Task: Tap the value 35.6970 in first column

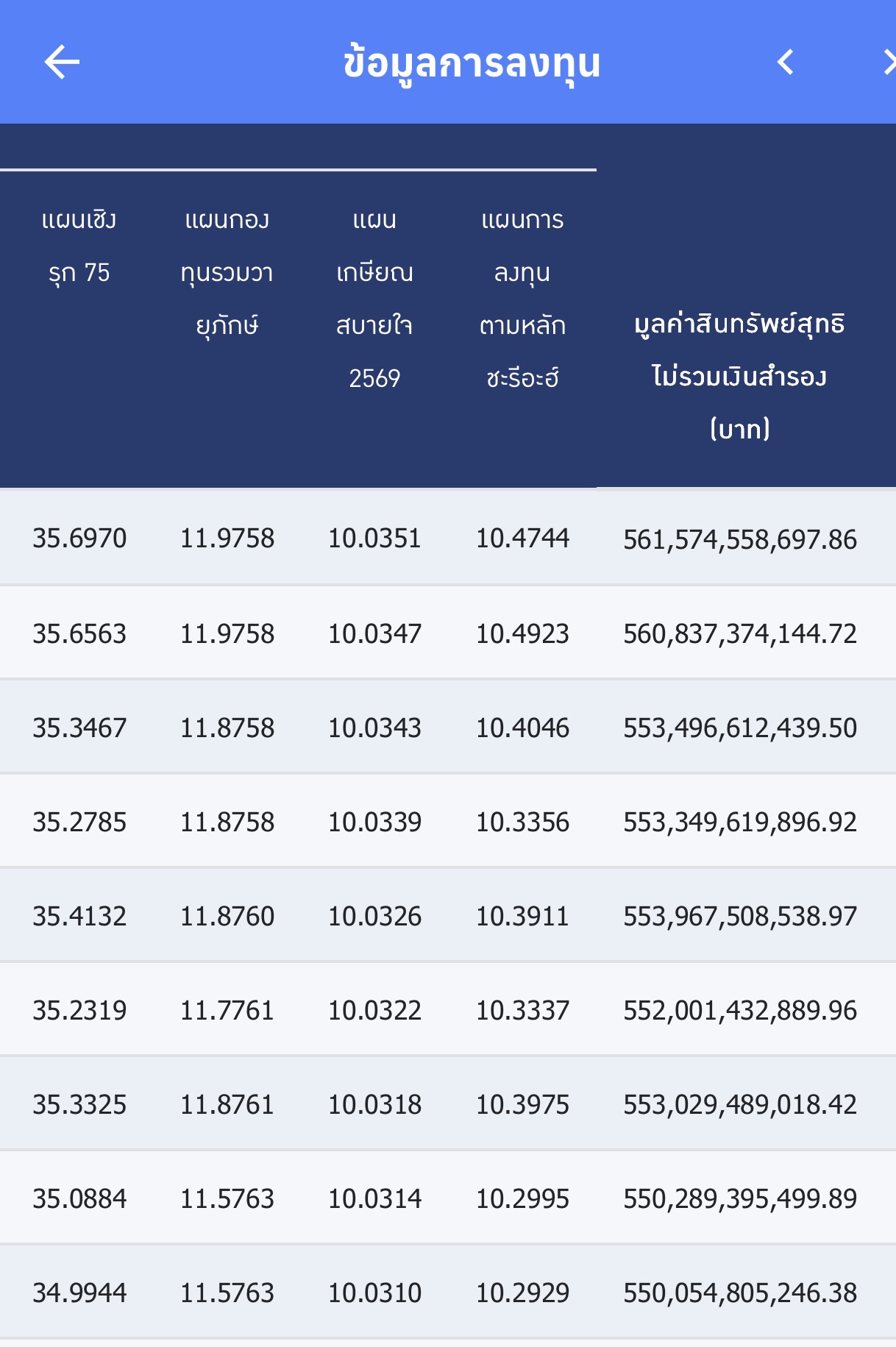Action: point(80,539)
